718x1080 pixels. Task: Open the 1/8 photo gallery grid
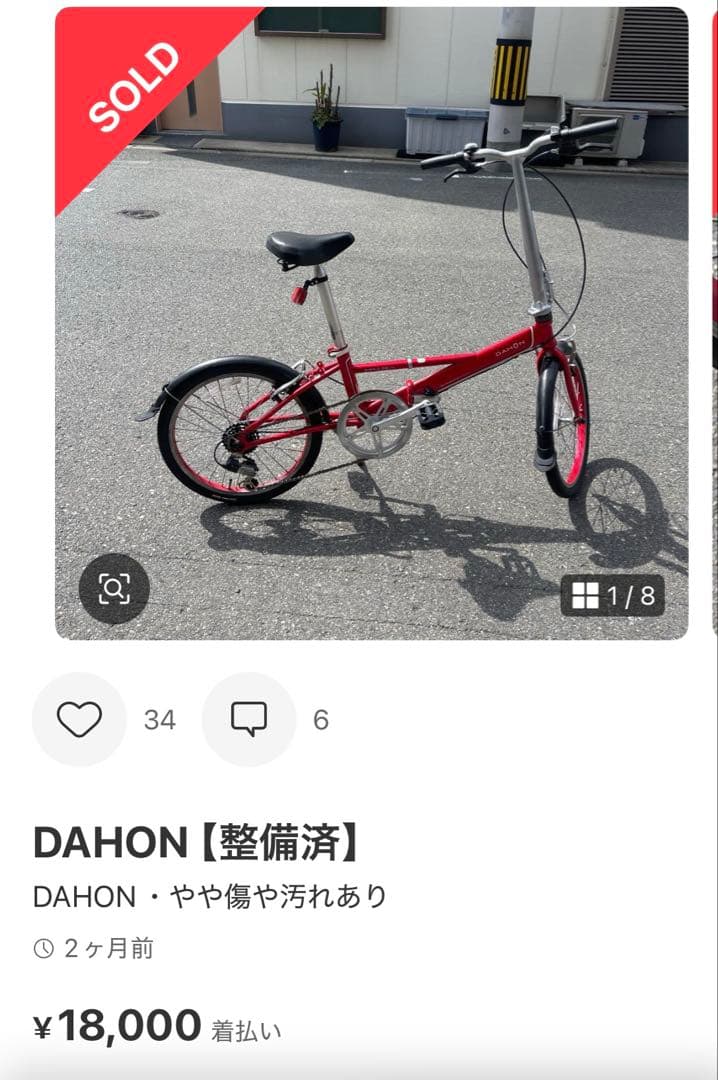click(x=613, y=596)
